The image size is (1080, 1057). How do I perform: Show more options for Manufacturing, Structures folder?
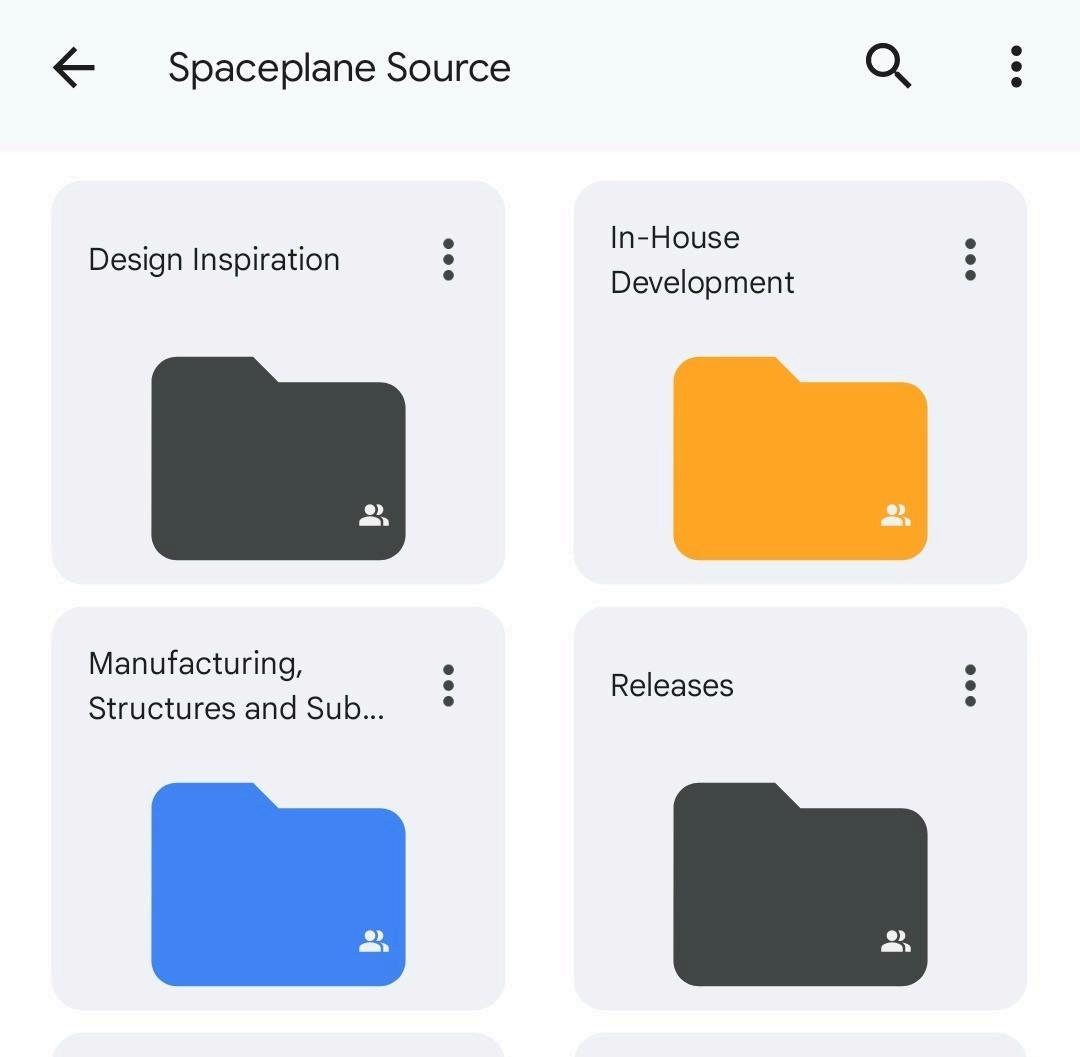pos(448,686)
